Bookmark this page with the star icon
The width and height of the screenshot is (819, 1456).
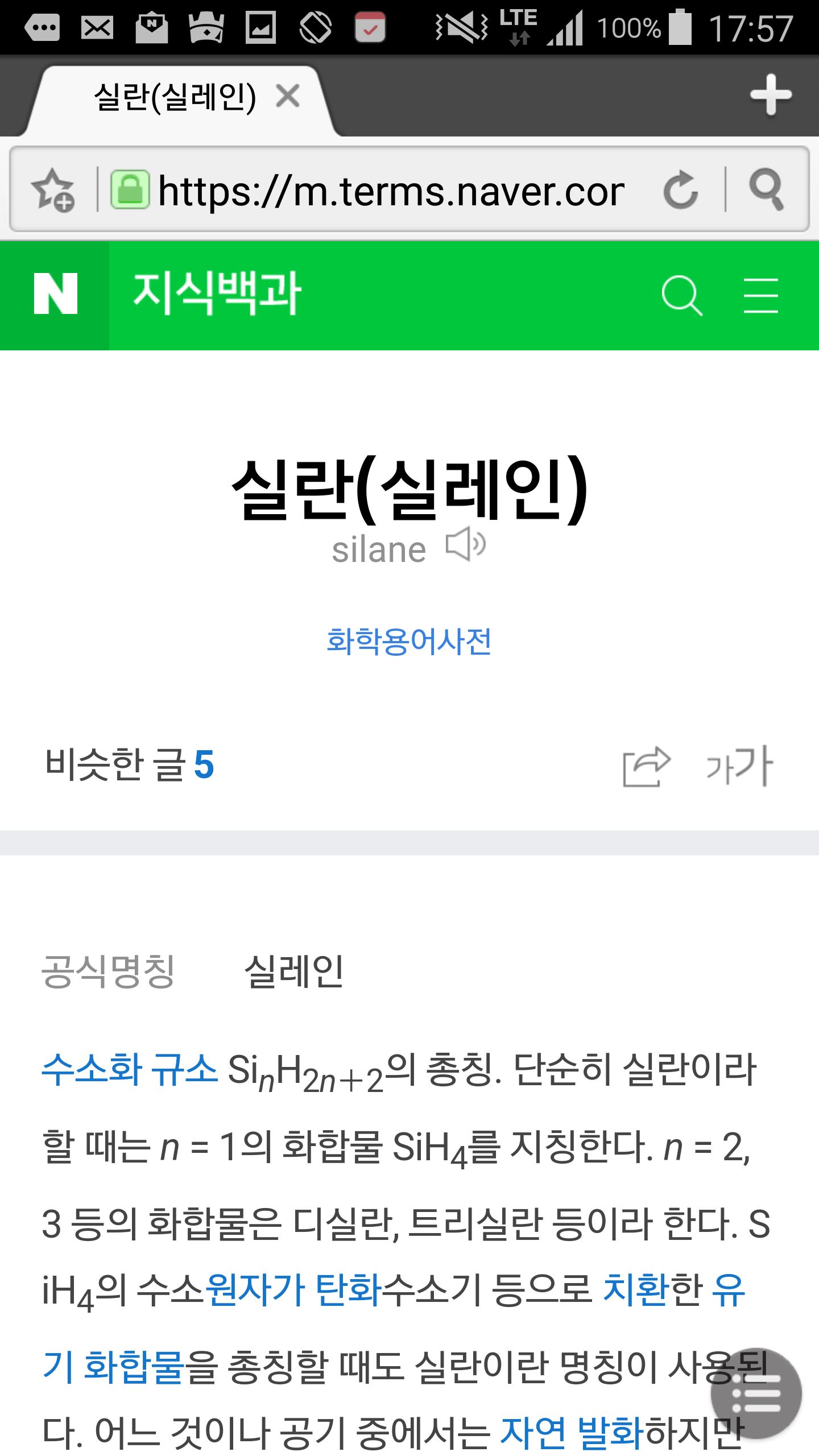point(53,189)
